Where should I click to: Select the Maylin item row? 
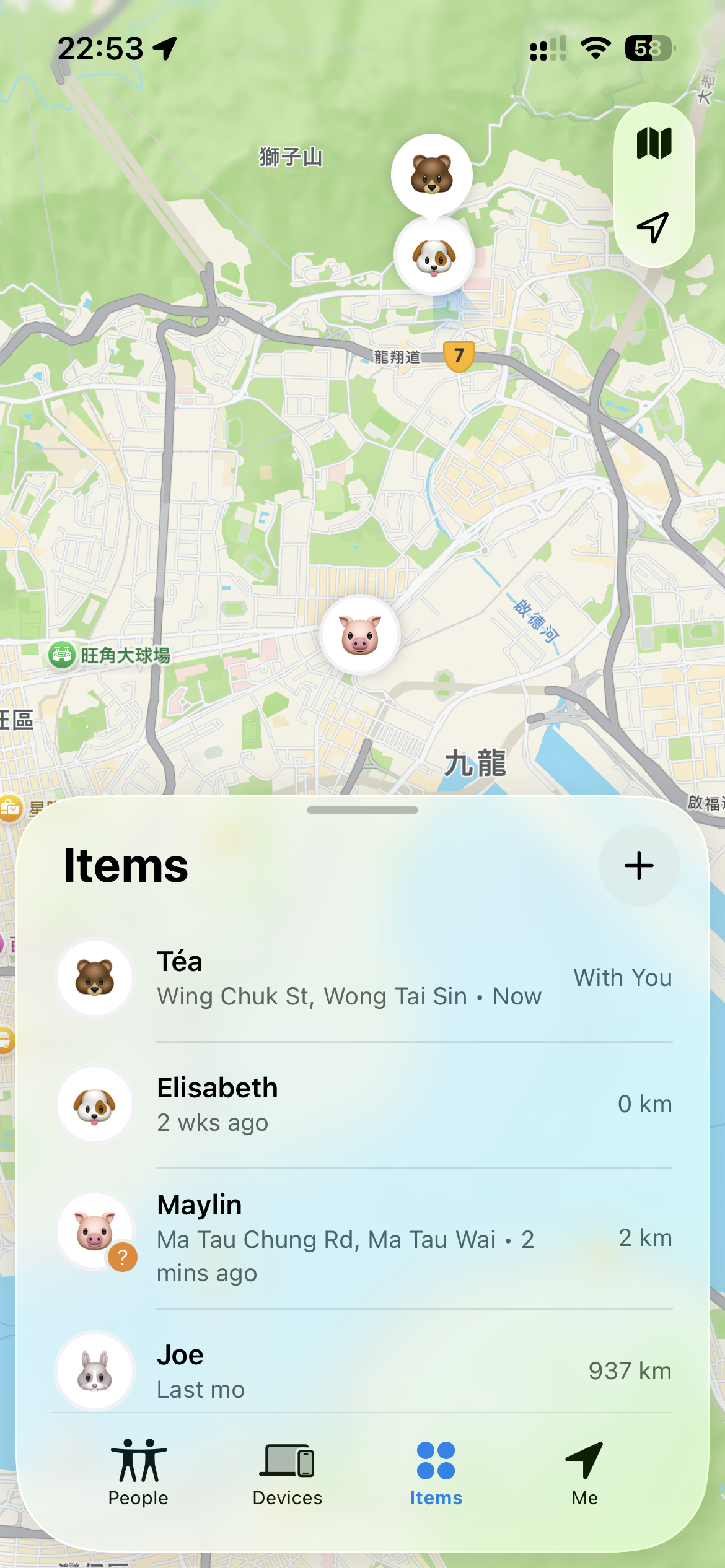362,1238
